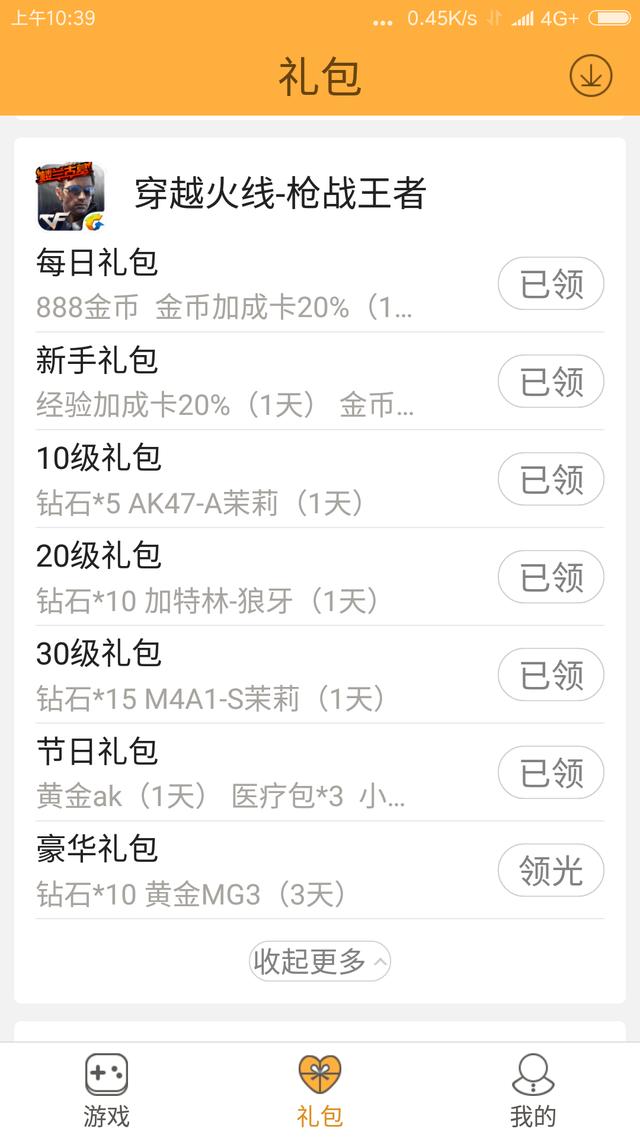Collapse list with 收起更多
The image size is (640, 1138).
click(319, 961)
